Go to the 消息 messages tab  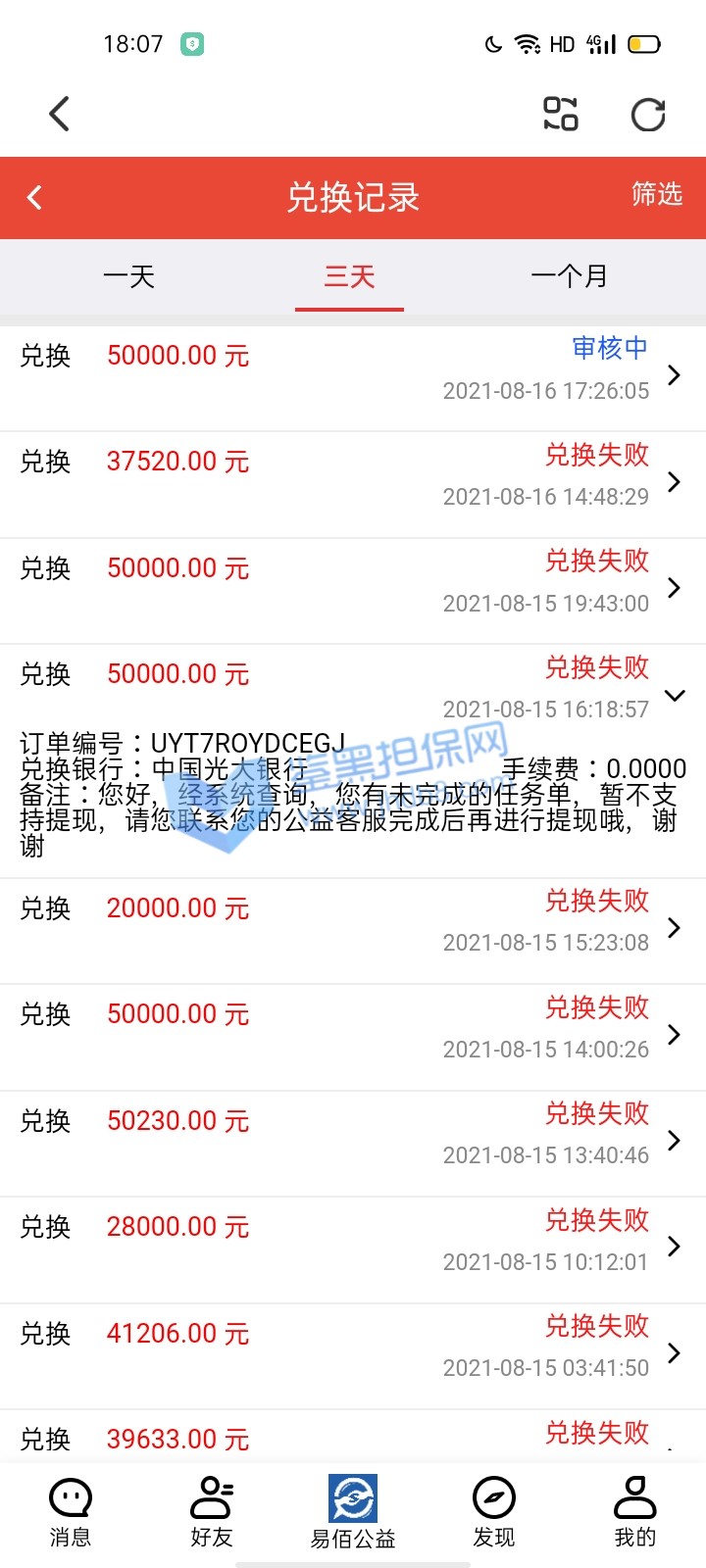point(71,1512)
